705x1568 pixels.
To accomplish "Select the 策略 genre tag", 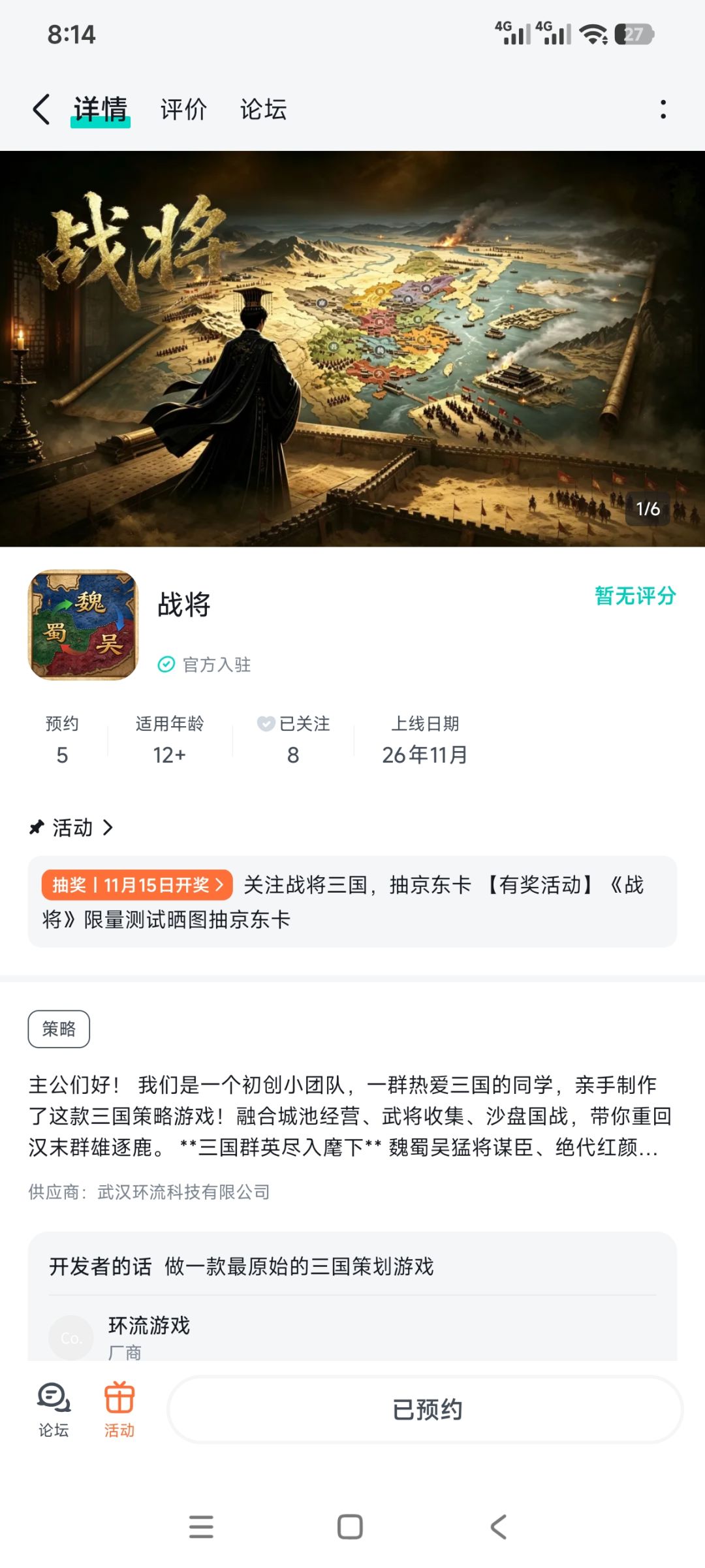I will coord(59,1029).
